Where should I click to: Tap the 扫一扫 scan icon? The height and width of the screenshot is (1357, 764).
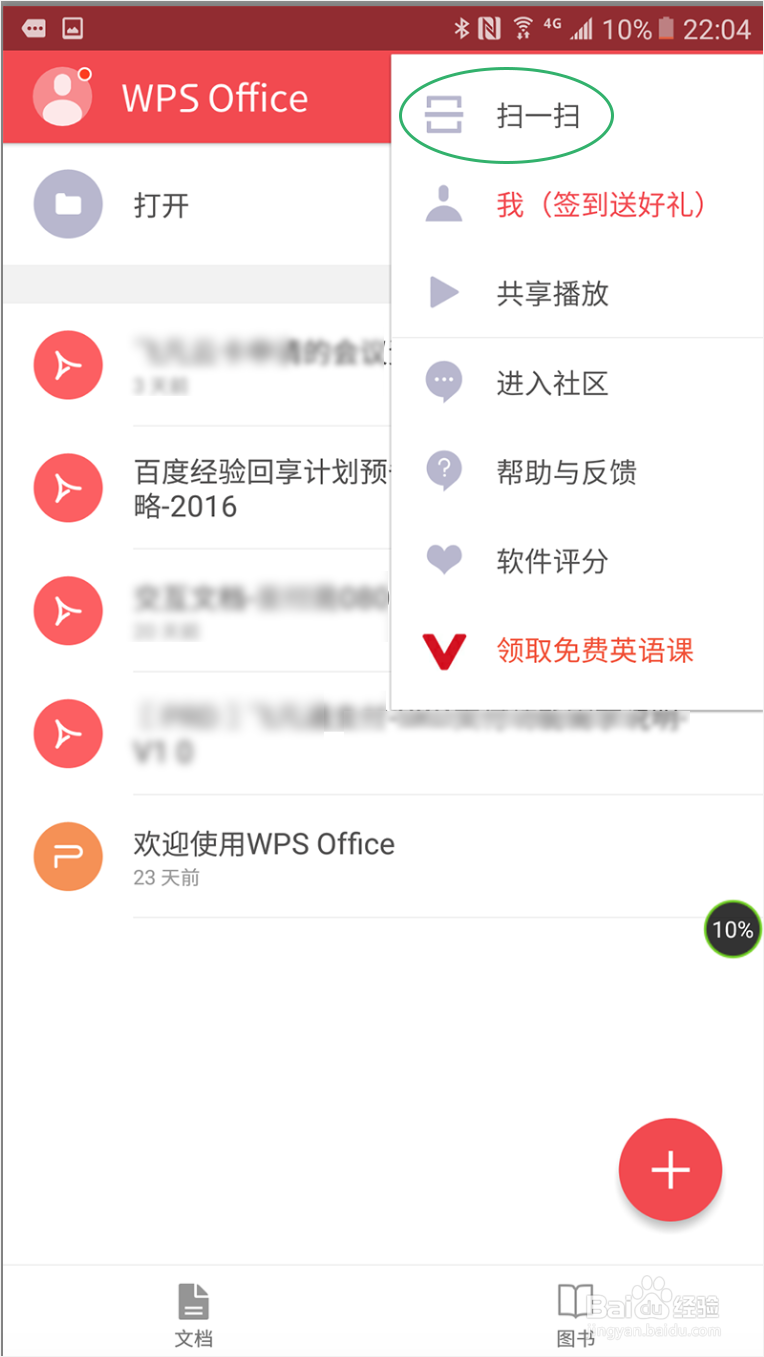click(443, 114)
